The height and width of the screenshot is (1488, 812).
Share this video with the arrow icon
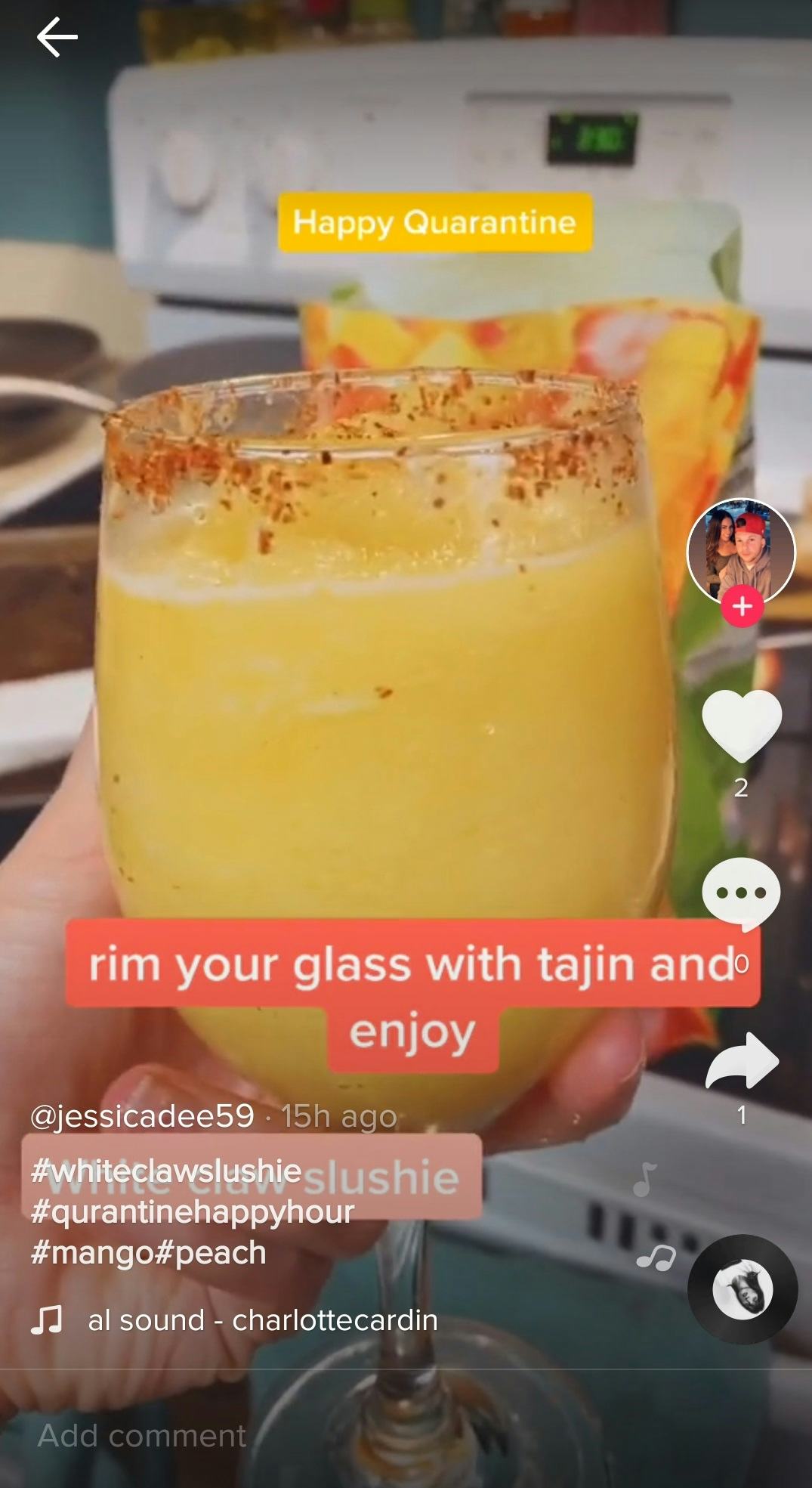pyautogui.click(x=742, y=1060)
